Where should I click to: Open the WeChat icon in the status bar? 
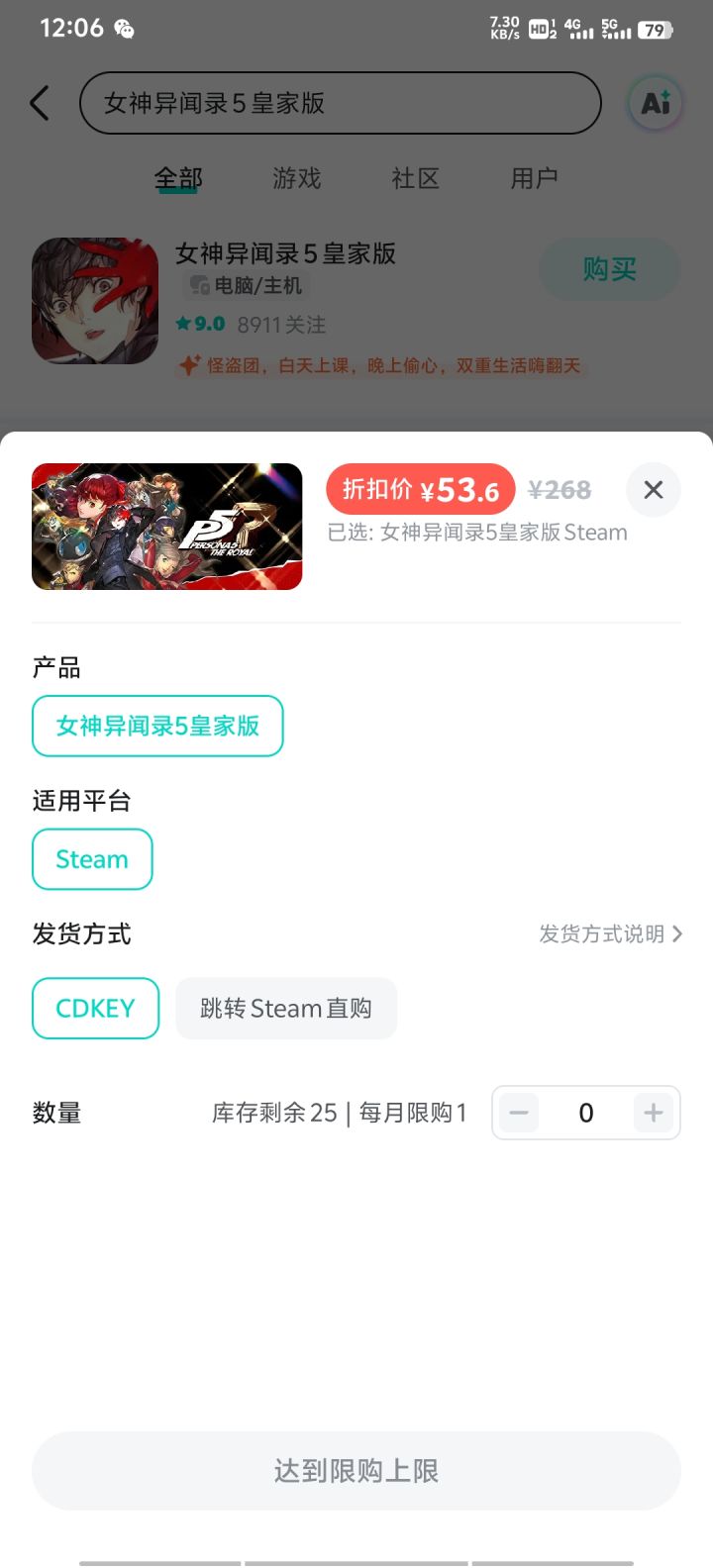123,29
